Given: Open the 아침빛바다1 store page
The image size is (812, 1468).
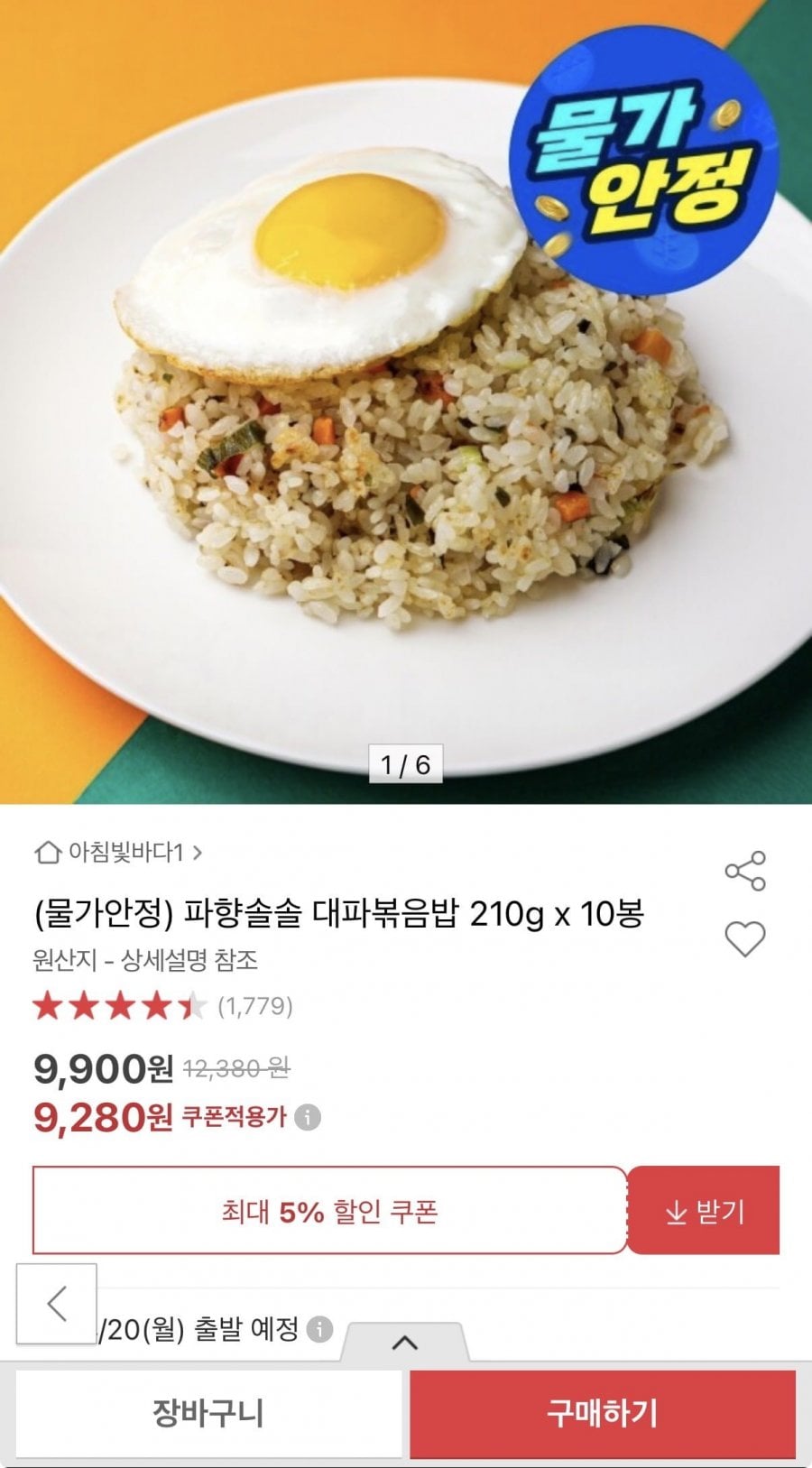Looking at the screenshot, I should click(118, 852).
